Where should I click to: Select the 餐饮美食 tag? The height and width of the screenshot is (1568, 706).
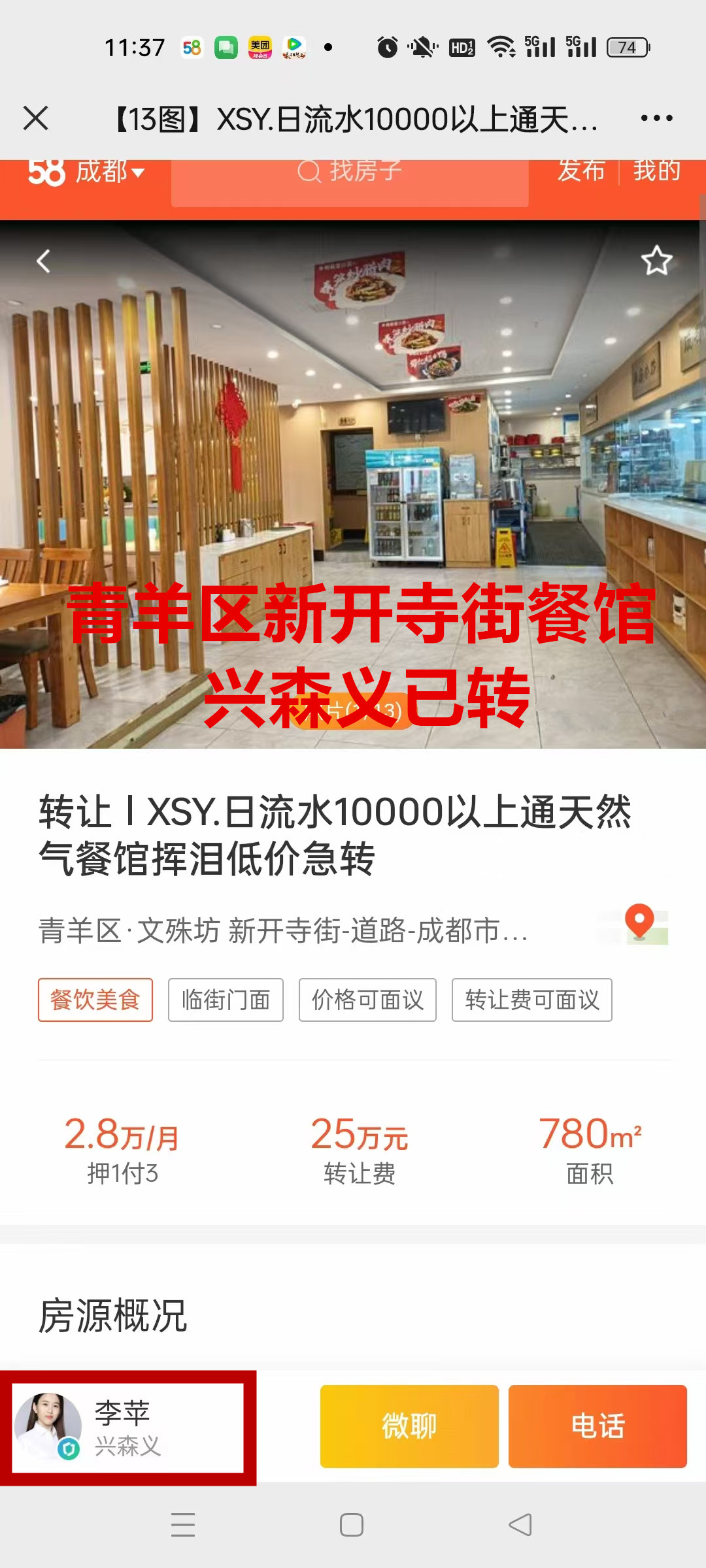(x=95, y=1000)
